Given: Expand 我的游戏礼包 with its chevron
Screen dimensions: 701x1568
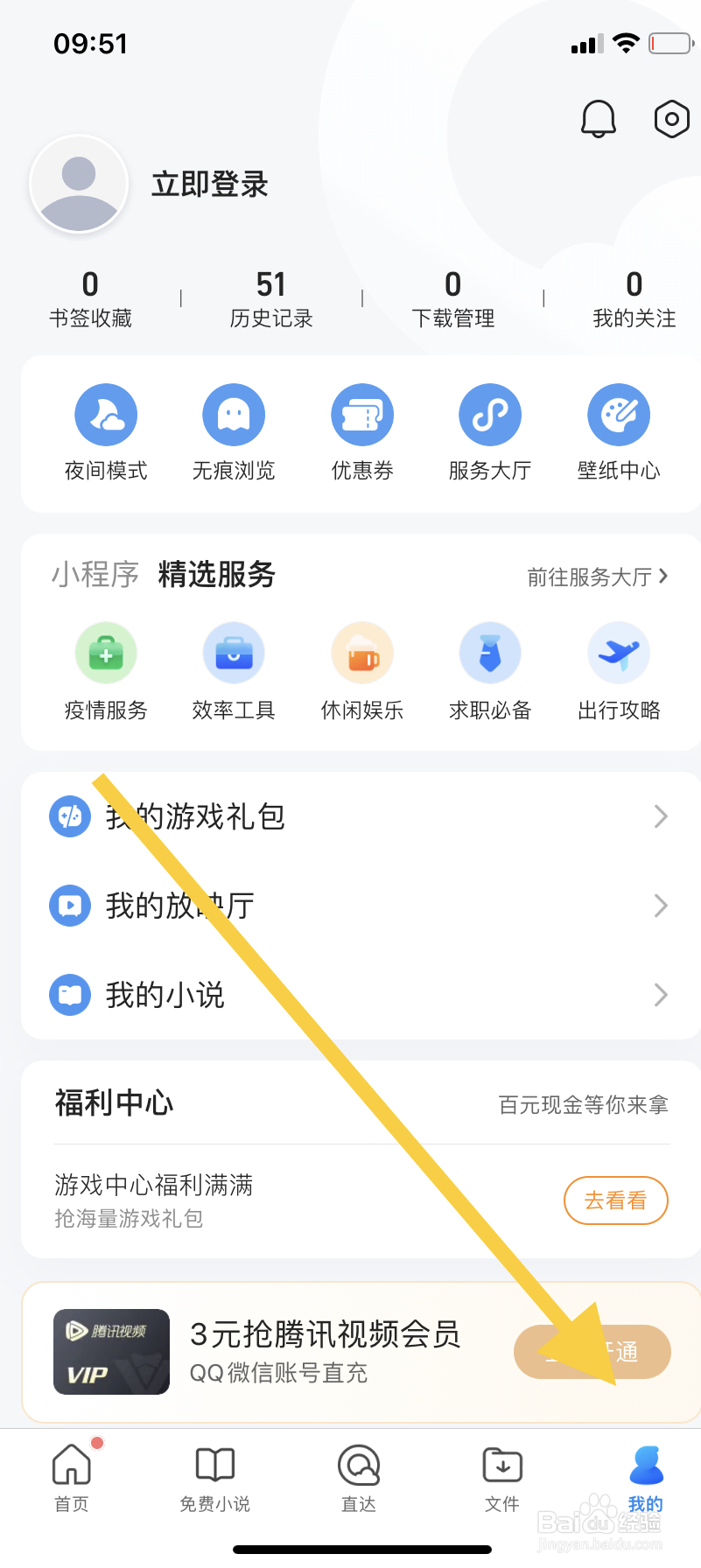Looking at the screenshot, I should pos(661,816).
